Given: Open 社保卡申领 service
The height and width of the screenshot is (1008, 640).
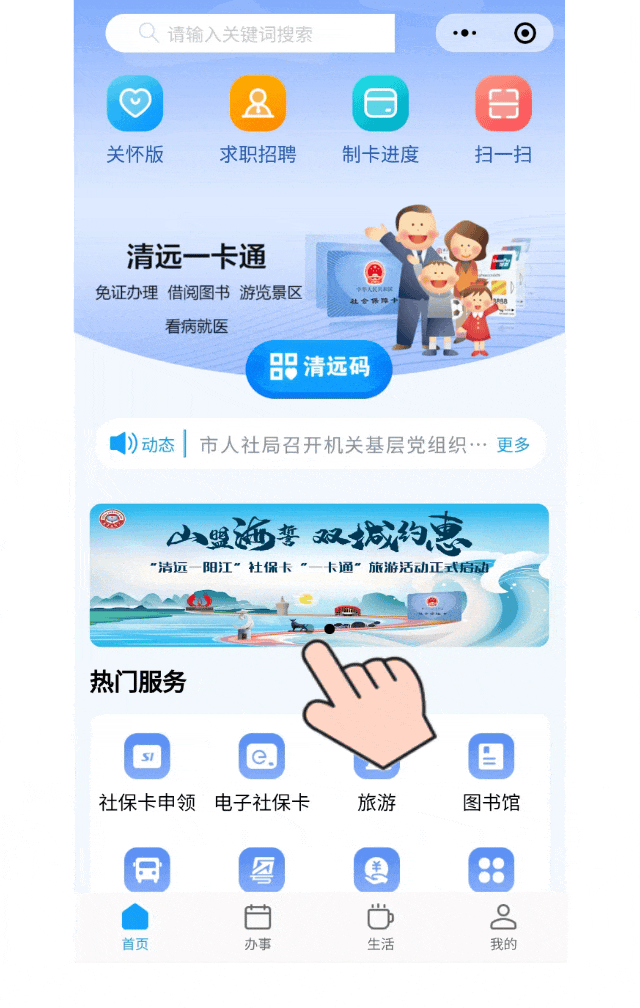Looking at the screenshot, I should pos(147,772).
